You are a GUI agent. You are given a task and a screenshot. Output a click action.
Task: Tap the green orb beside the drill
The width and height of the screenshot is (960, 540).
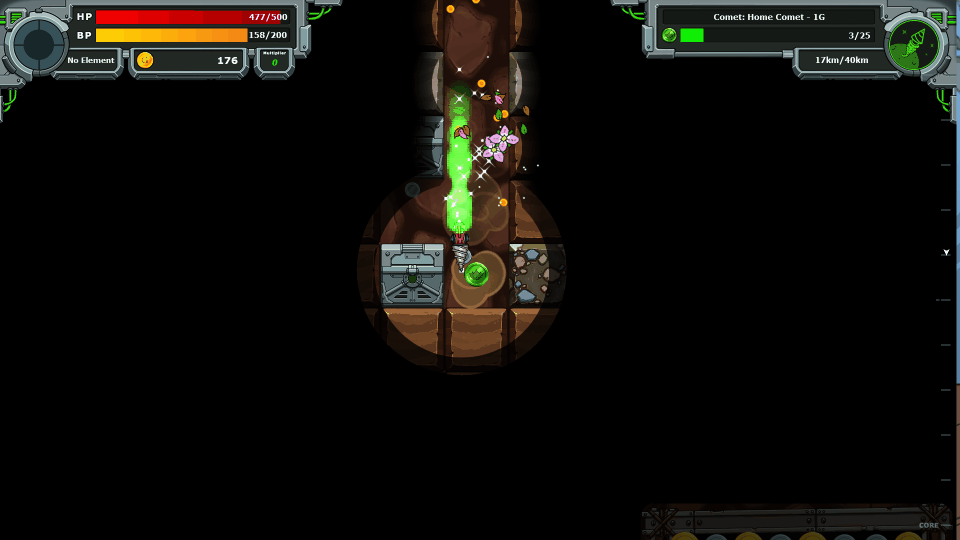477,273
